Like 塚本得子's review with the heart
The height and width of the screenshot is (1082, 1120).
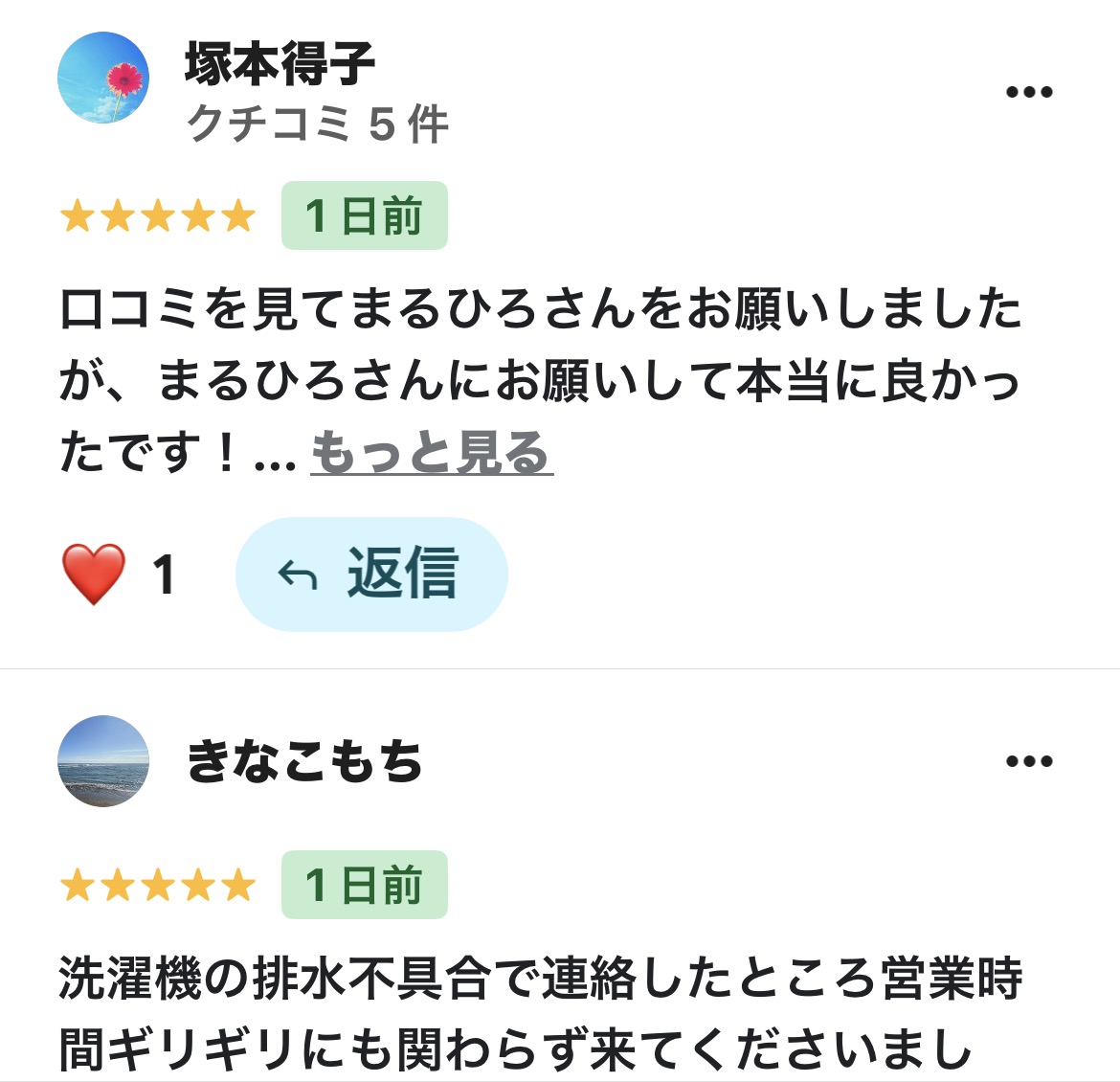click(94, 575)
